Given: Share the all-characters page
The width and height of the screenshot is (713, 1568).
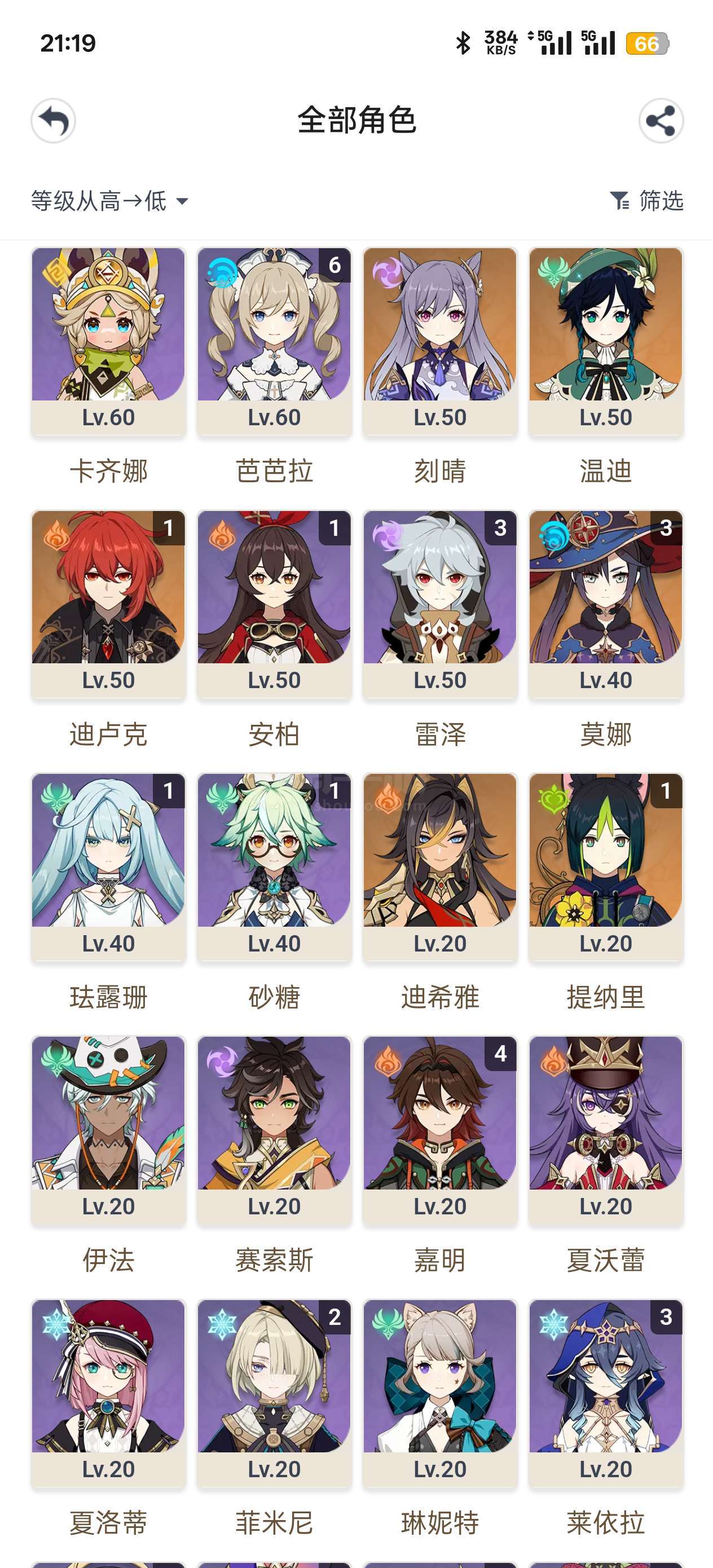Looking at the screenshot, I should (x=661, y=121).
